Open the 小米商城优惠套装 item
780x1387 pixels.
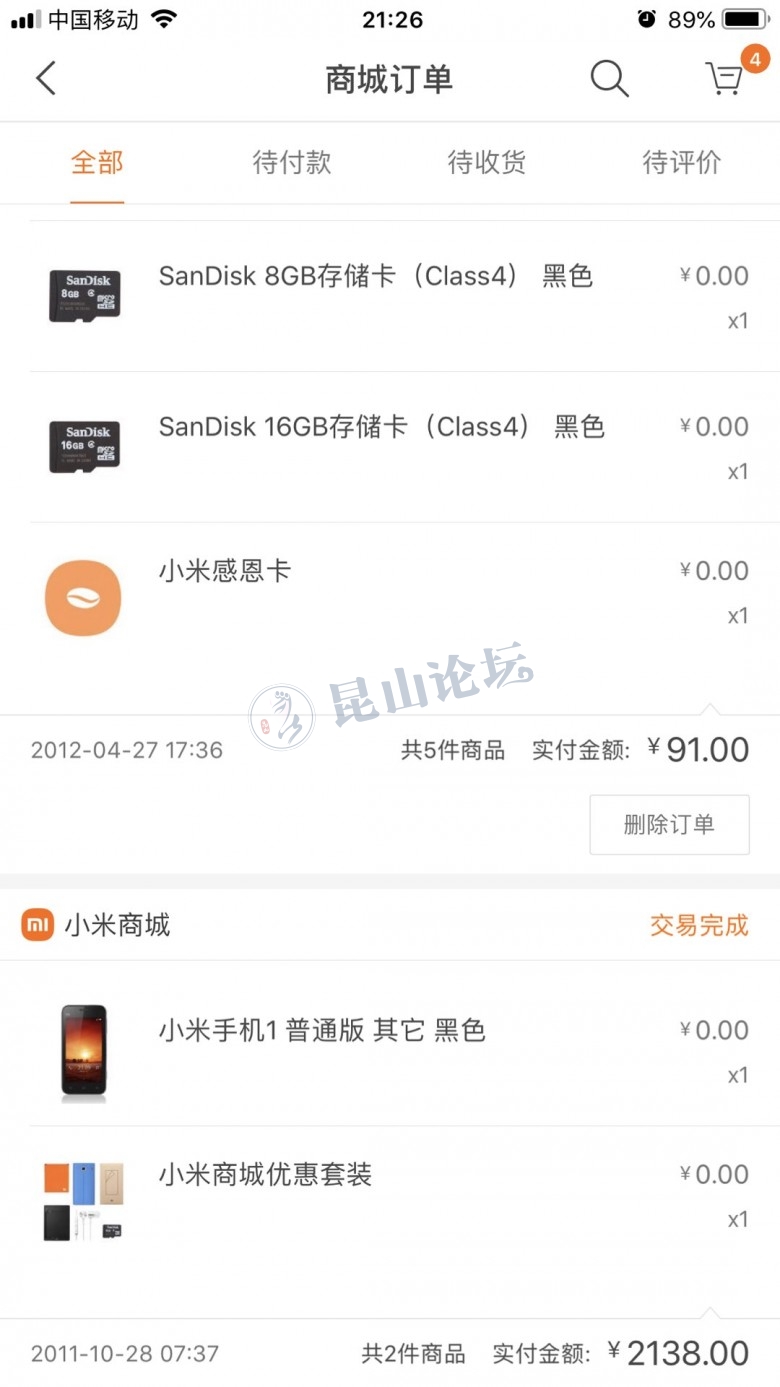[x=265, y=1175]
